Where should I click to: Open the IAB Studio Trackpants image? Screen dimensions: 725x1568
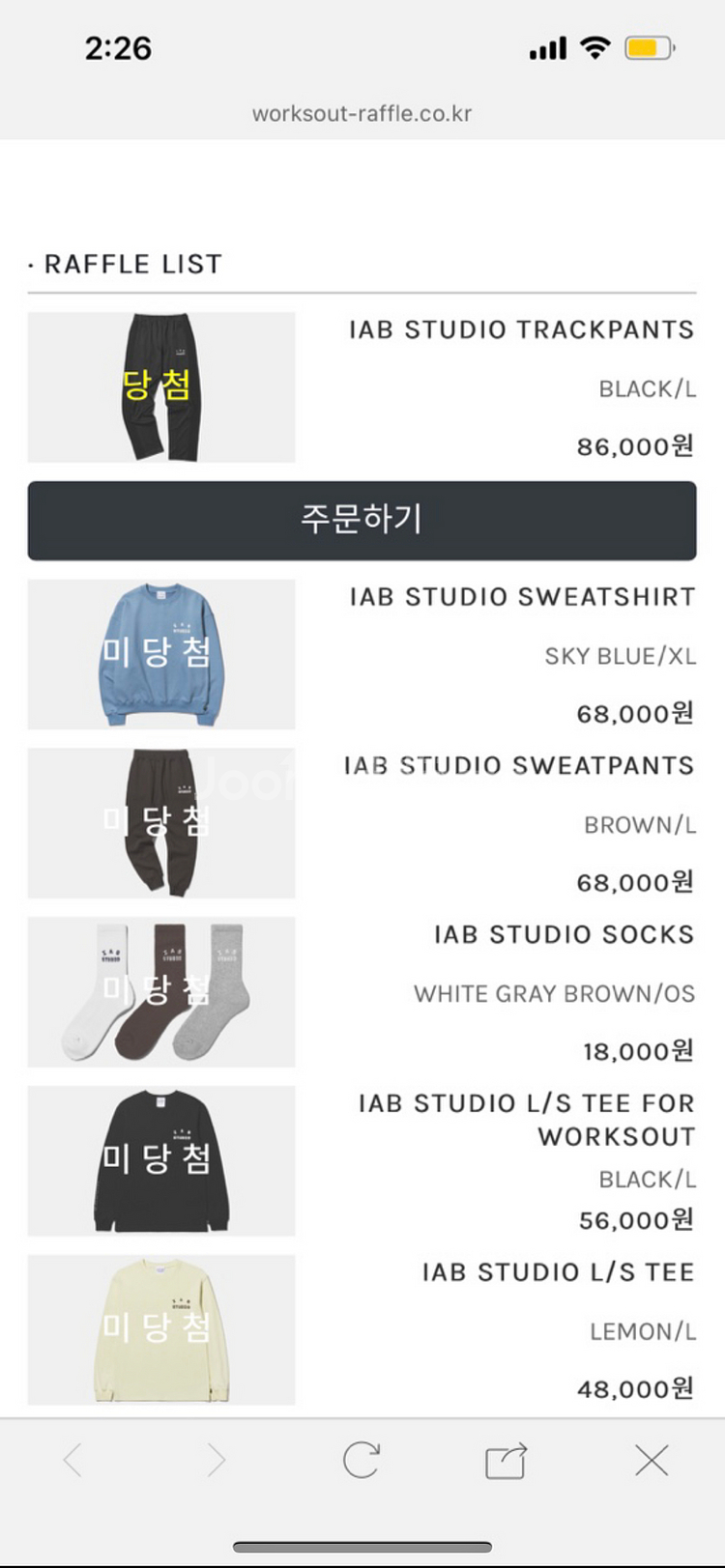pyautogui.click(x=161, y=386)
